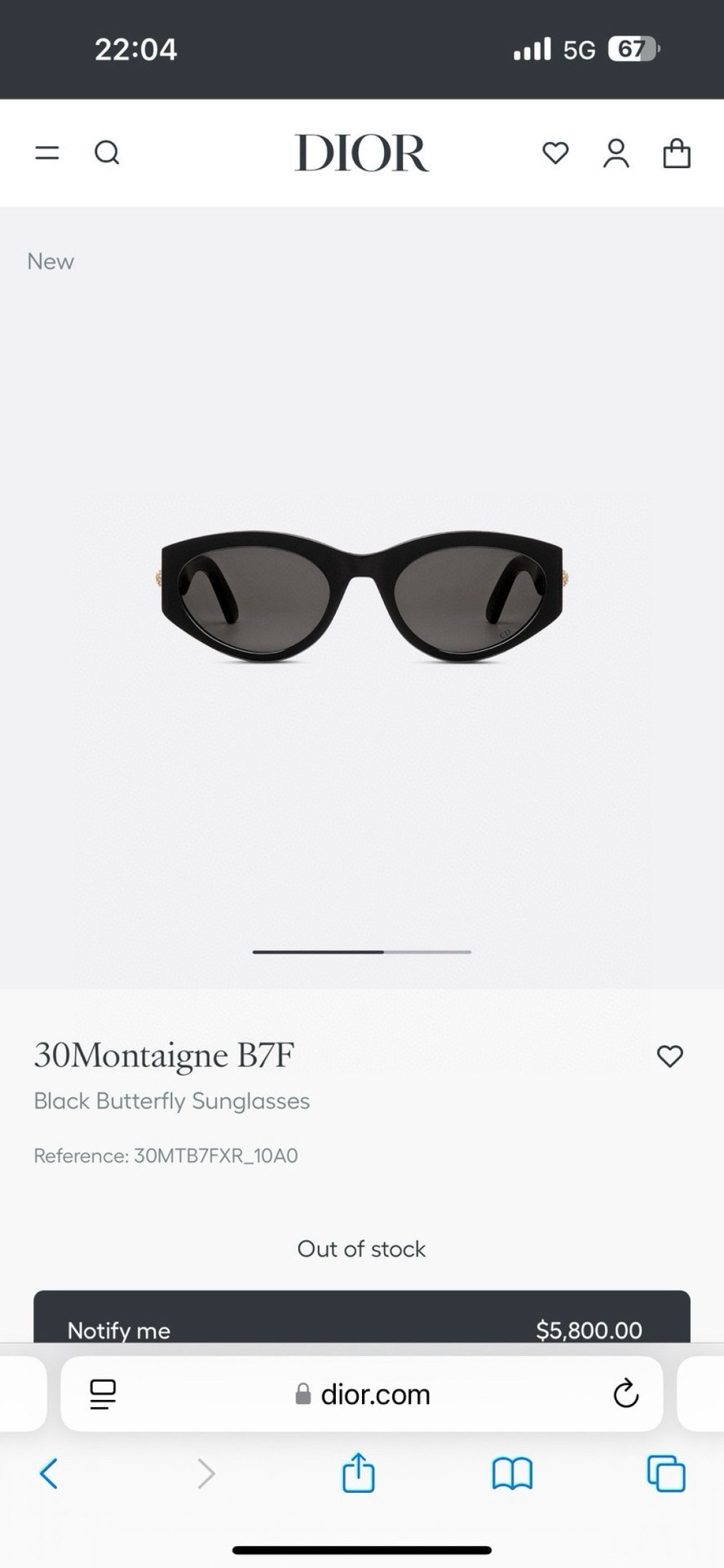Toggle the heart next to 30Montaigne B7F
The image size is (724, 1568).
(670, 1056)
